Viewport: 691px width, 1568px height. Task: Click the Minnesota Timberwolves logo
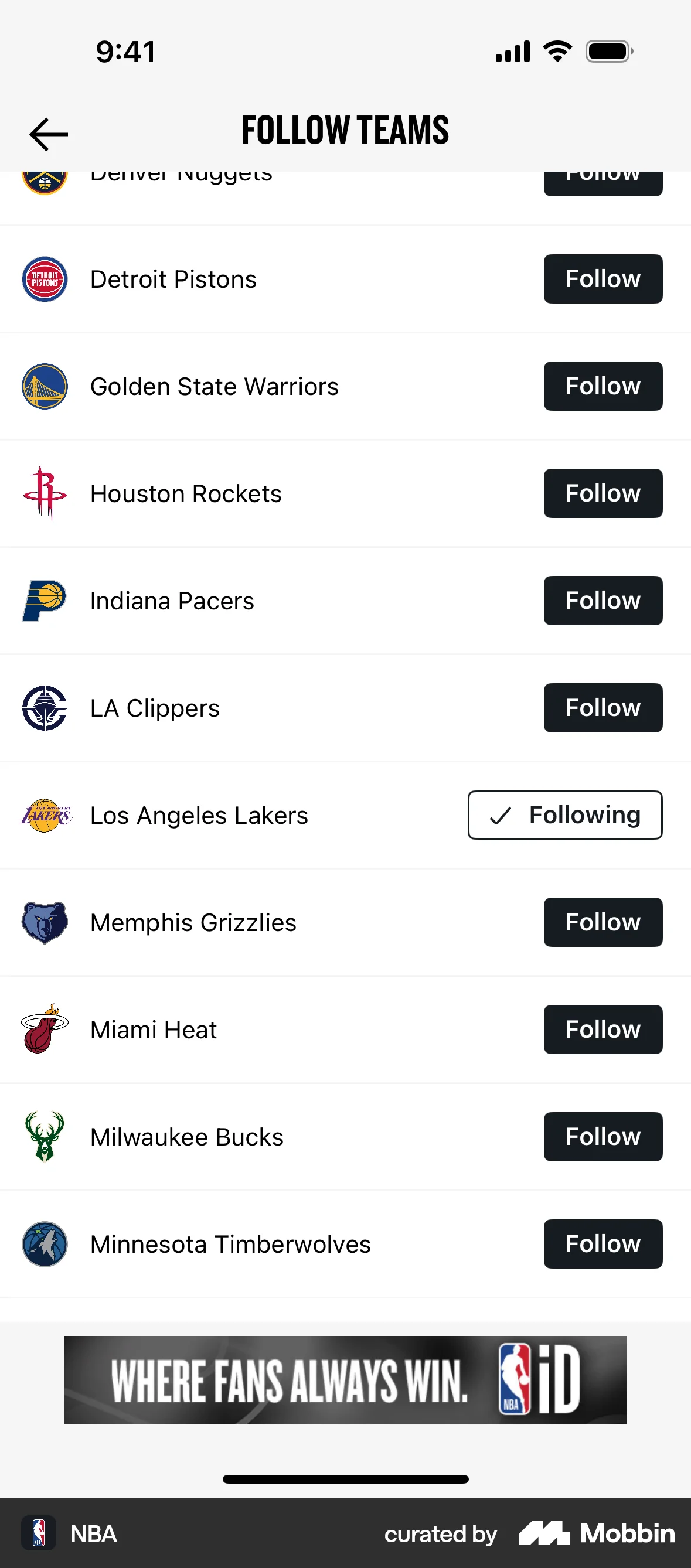point(45,1243)
